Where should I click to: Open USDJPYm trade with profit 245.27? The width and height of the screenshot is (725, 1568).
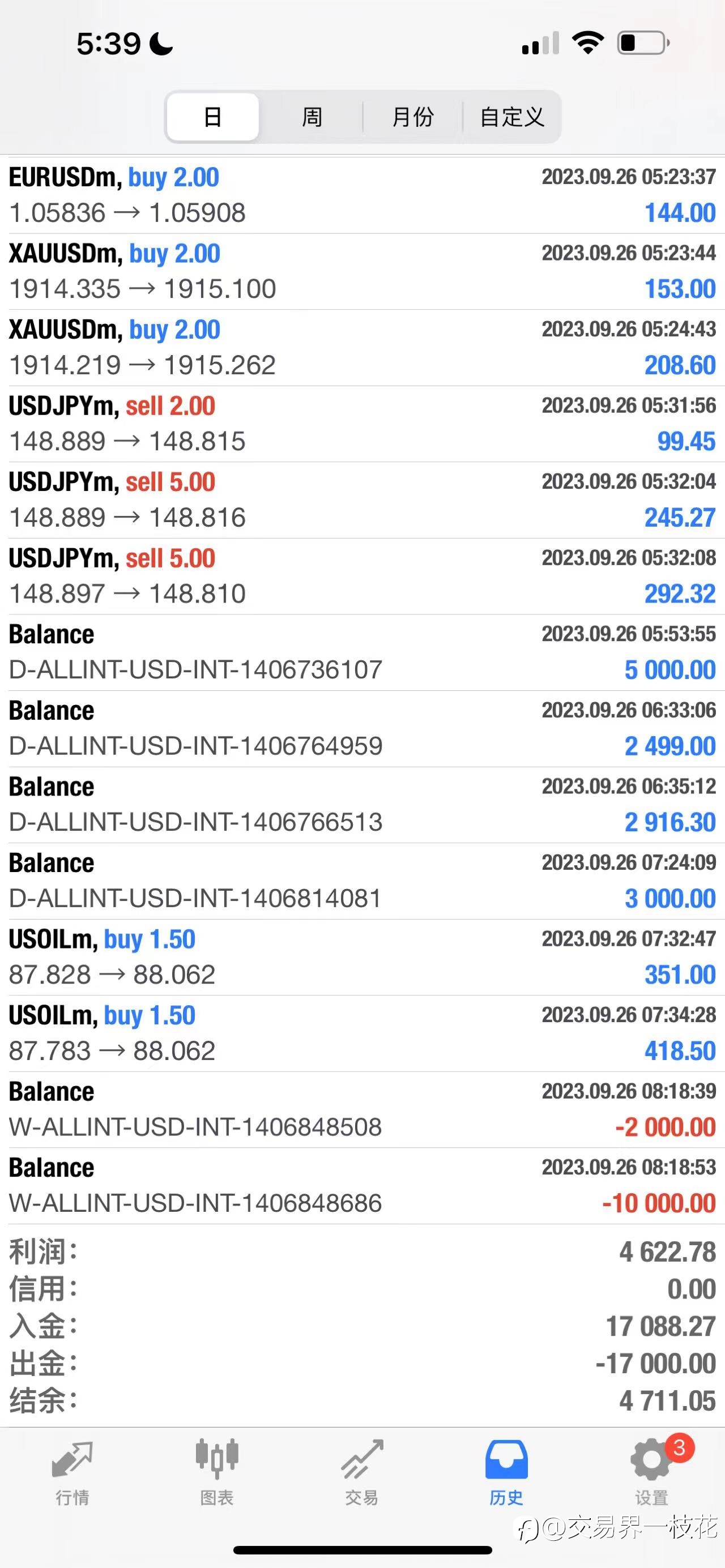click(362, 500)
